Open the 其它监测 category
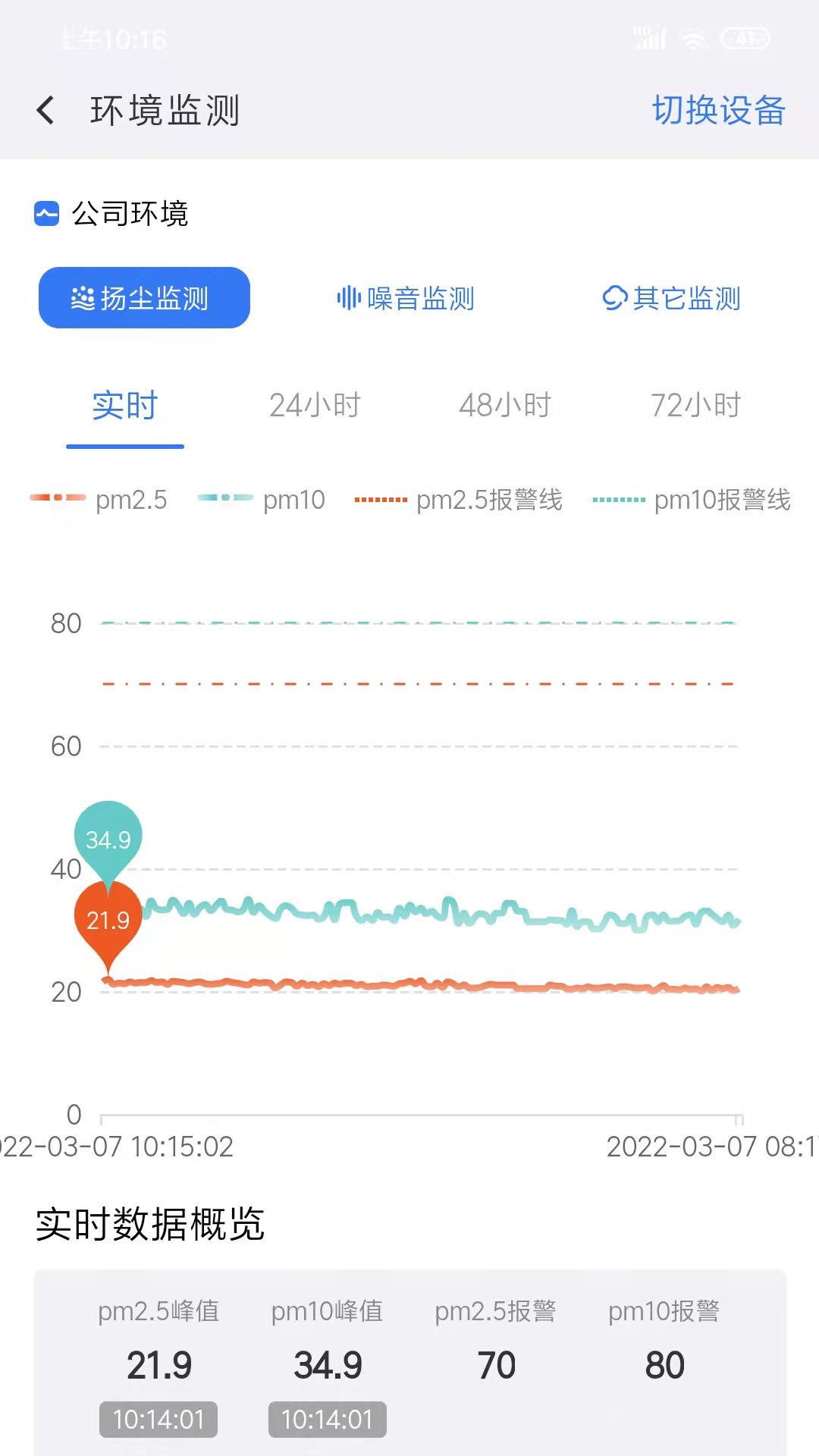 coord(671,298)
